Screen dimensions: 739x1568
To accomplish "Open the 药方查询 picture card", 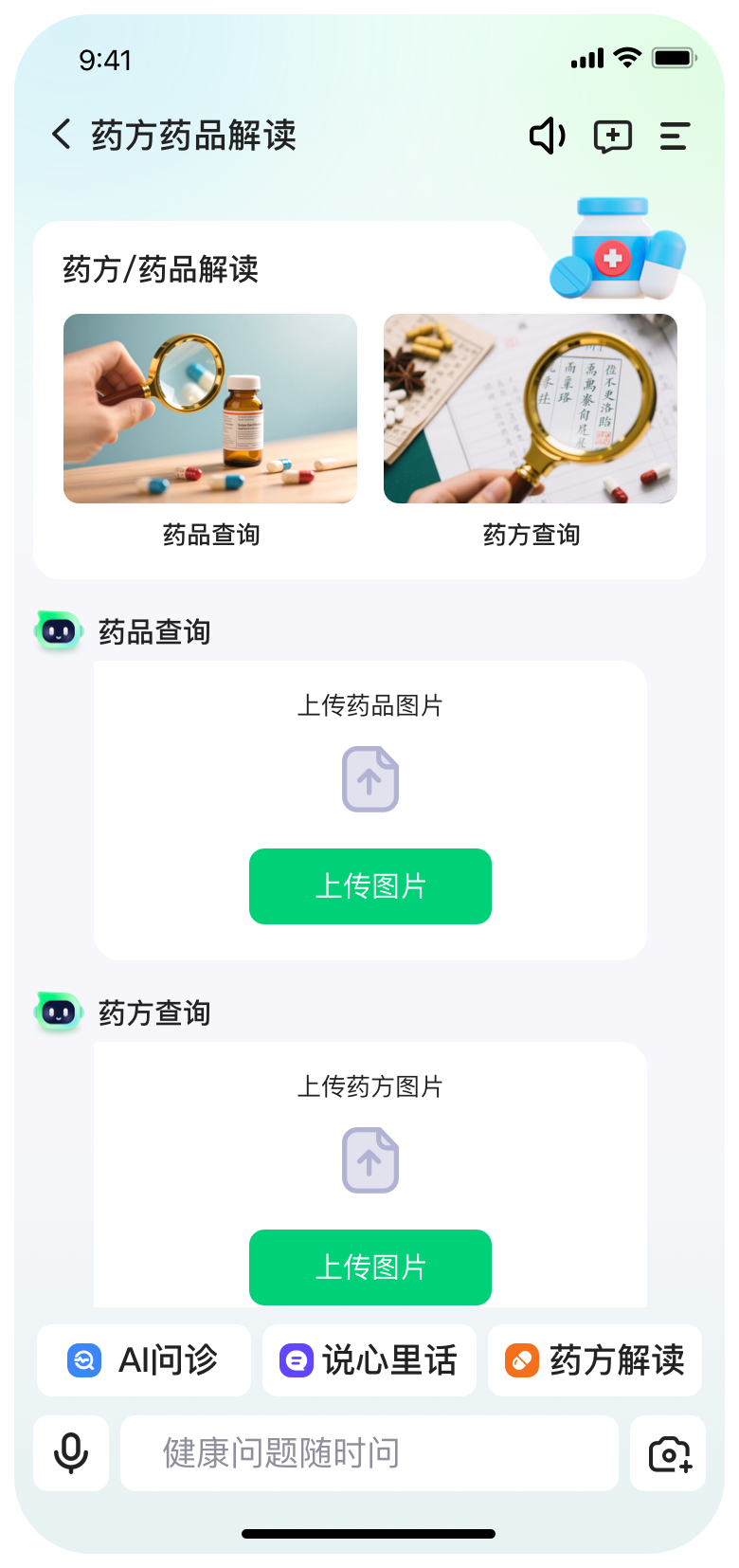I will (531, 409).
